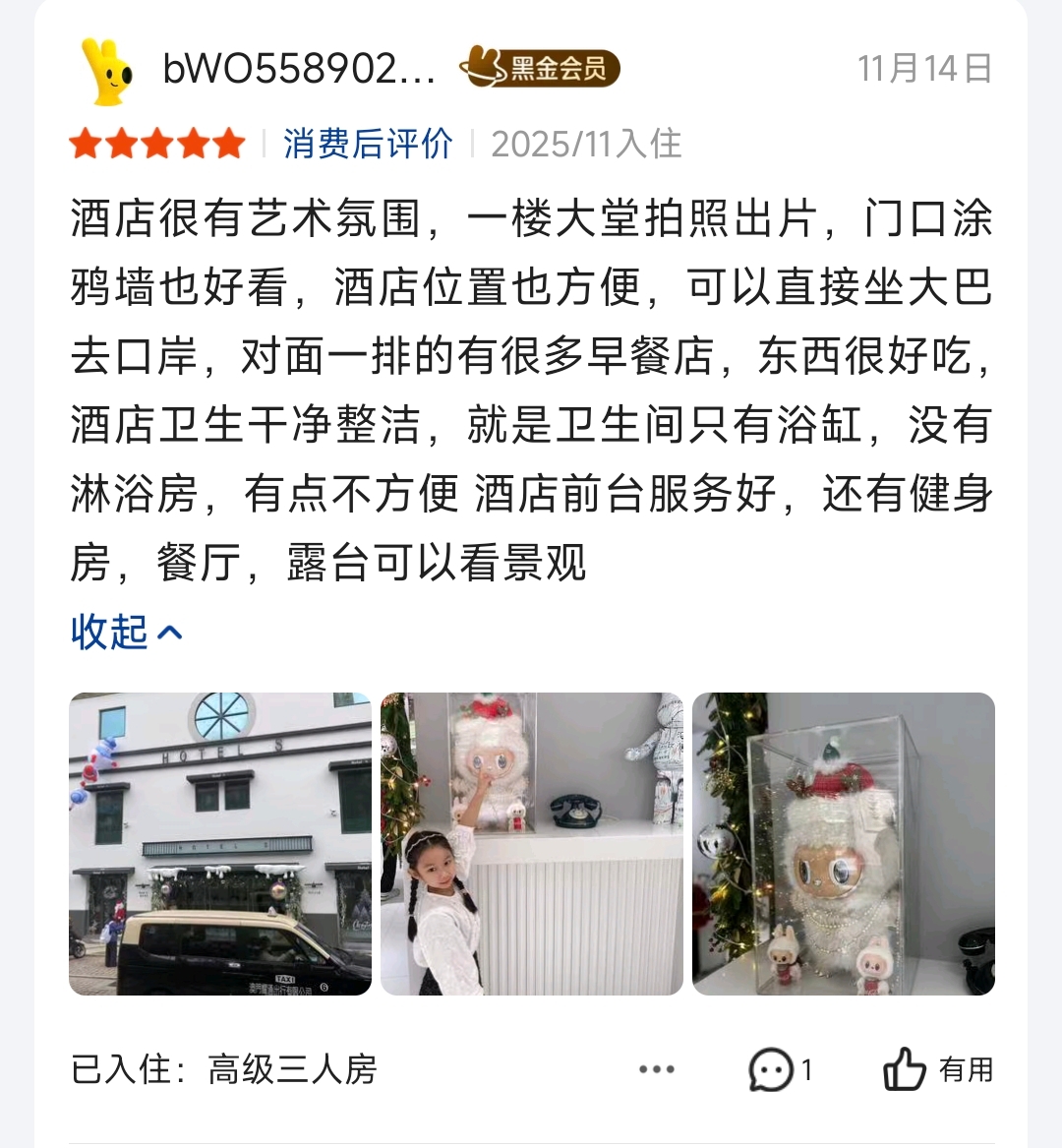
Task: View the review's comment thread
Action: pos(780,1069)
